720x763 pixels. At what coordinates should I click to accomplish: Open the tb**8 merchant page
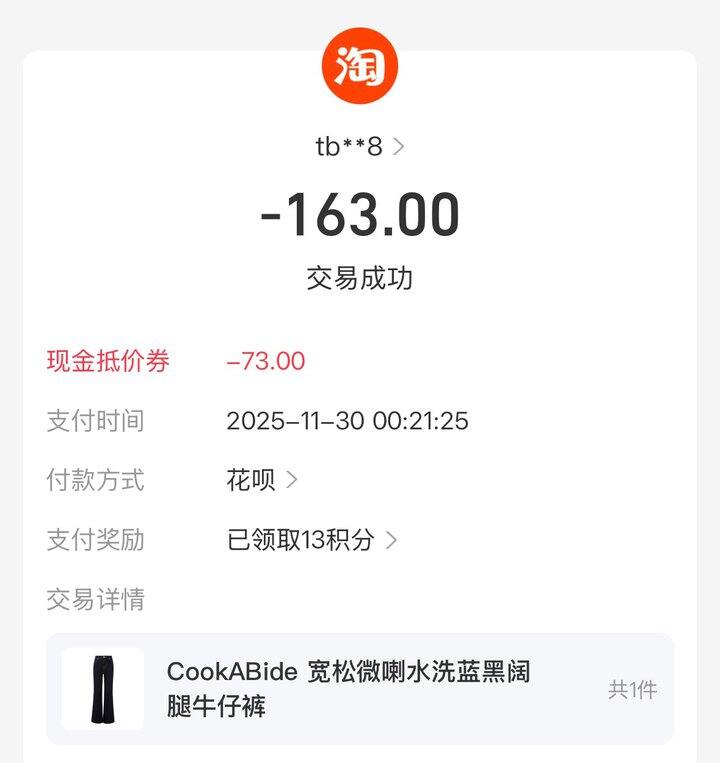[x=359, y=146]
